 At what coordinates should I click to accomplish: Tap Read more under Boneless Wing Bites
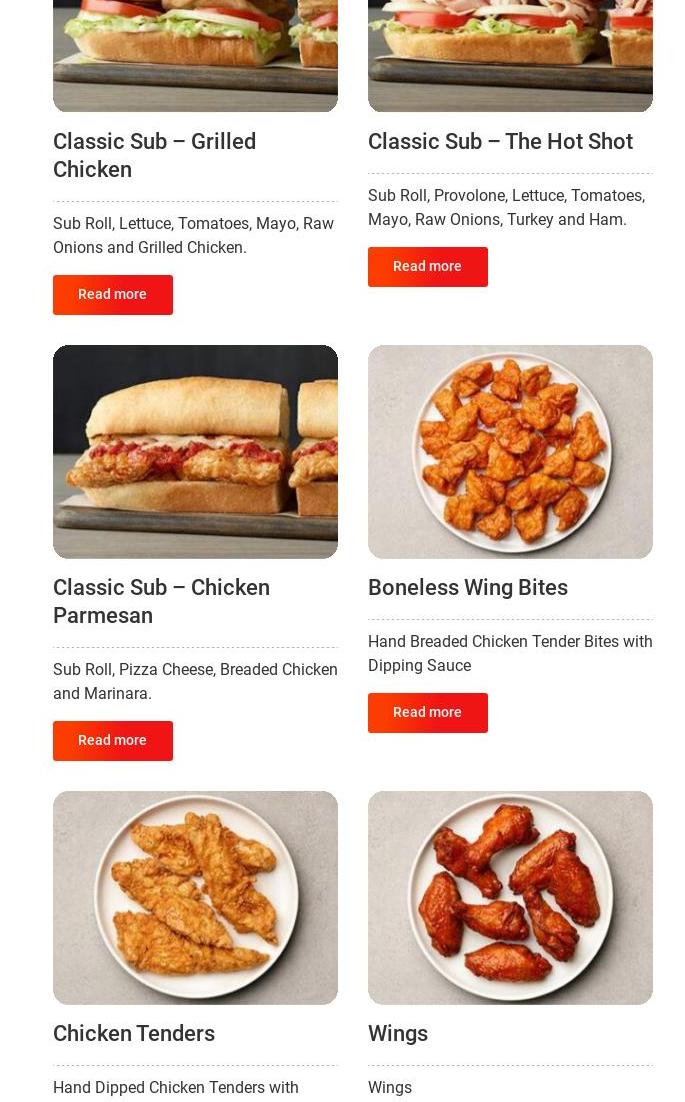427,713
